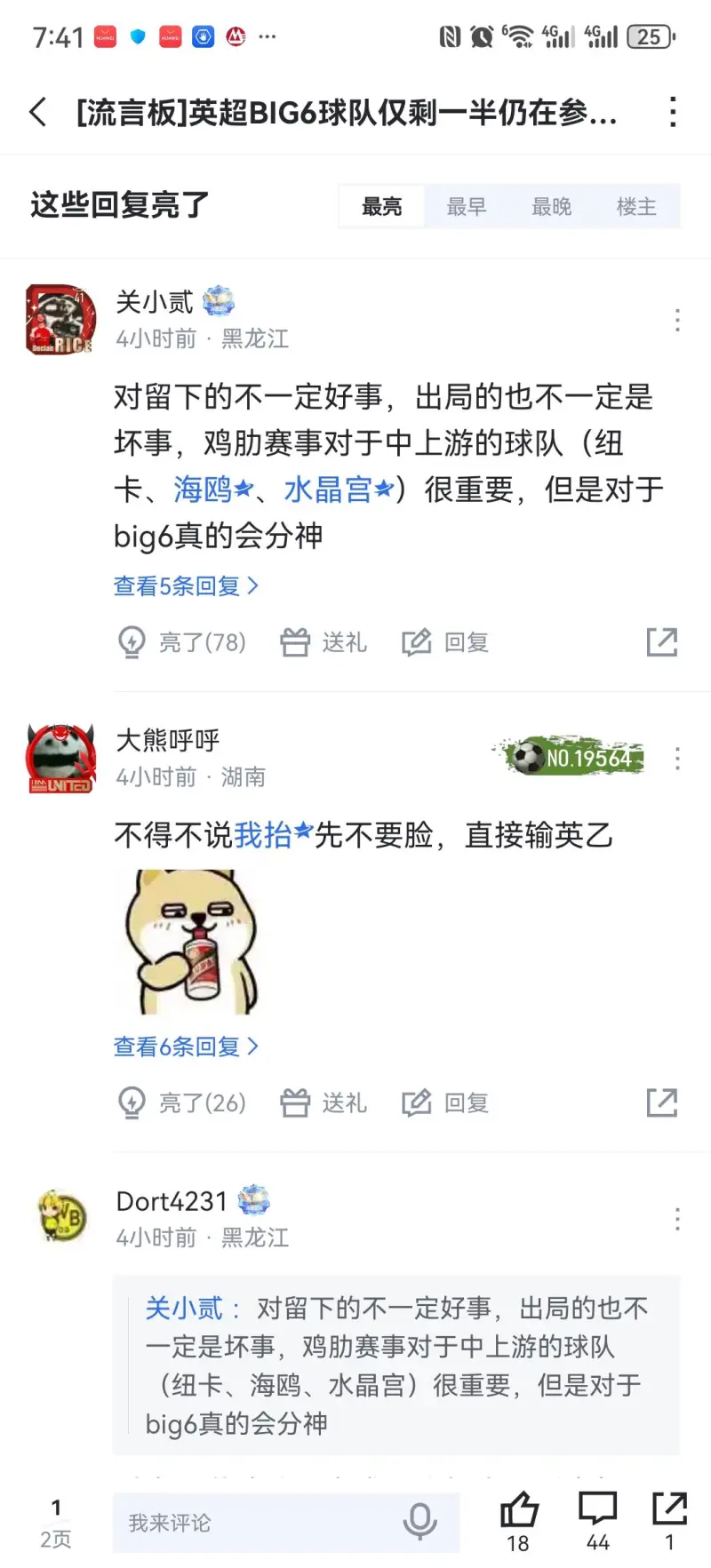
Task: Switch to the 最早 sort tab
Action: tap(466, 207)
